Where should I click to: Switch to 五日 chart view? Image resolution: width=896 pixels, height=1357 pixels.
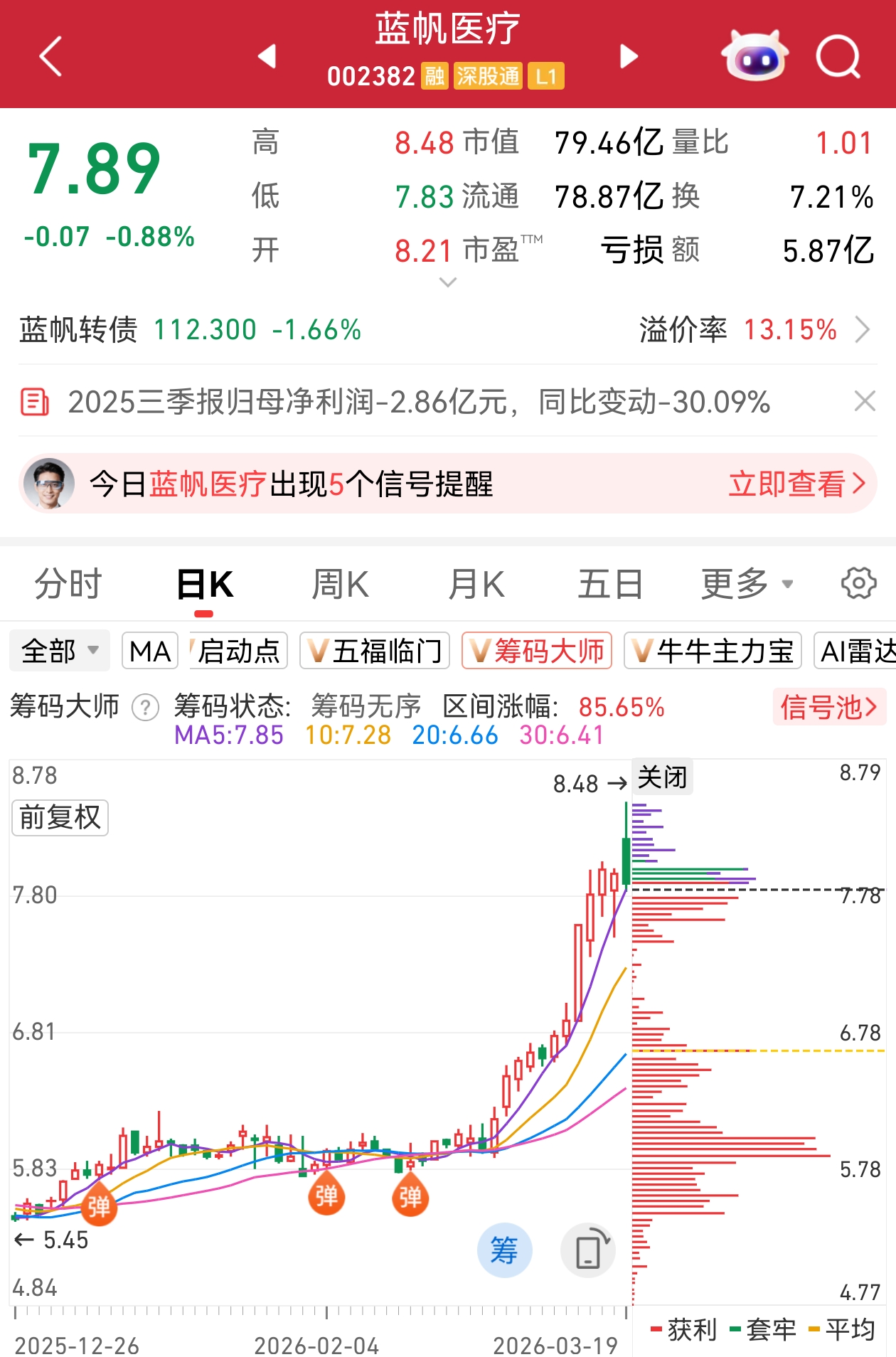tap(610, 585)
